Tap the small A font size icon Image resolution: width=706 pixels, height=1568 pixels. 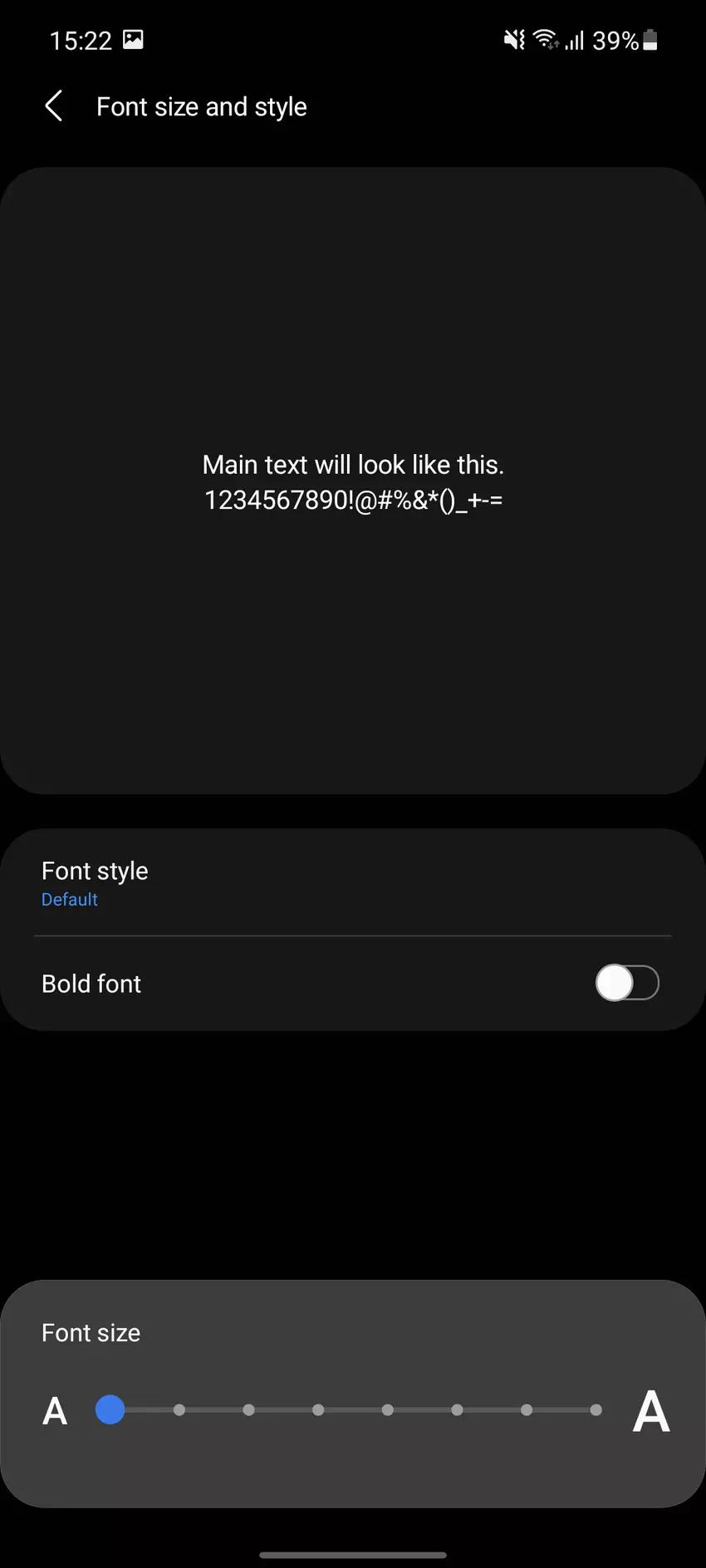55,1411
